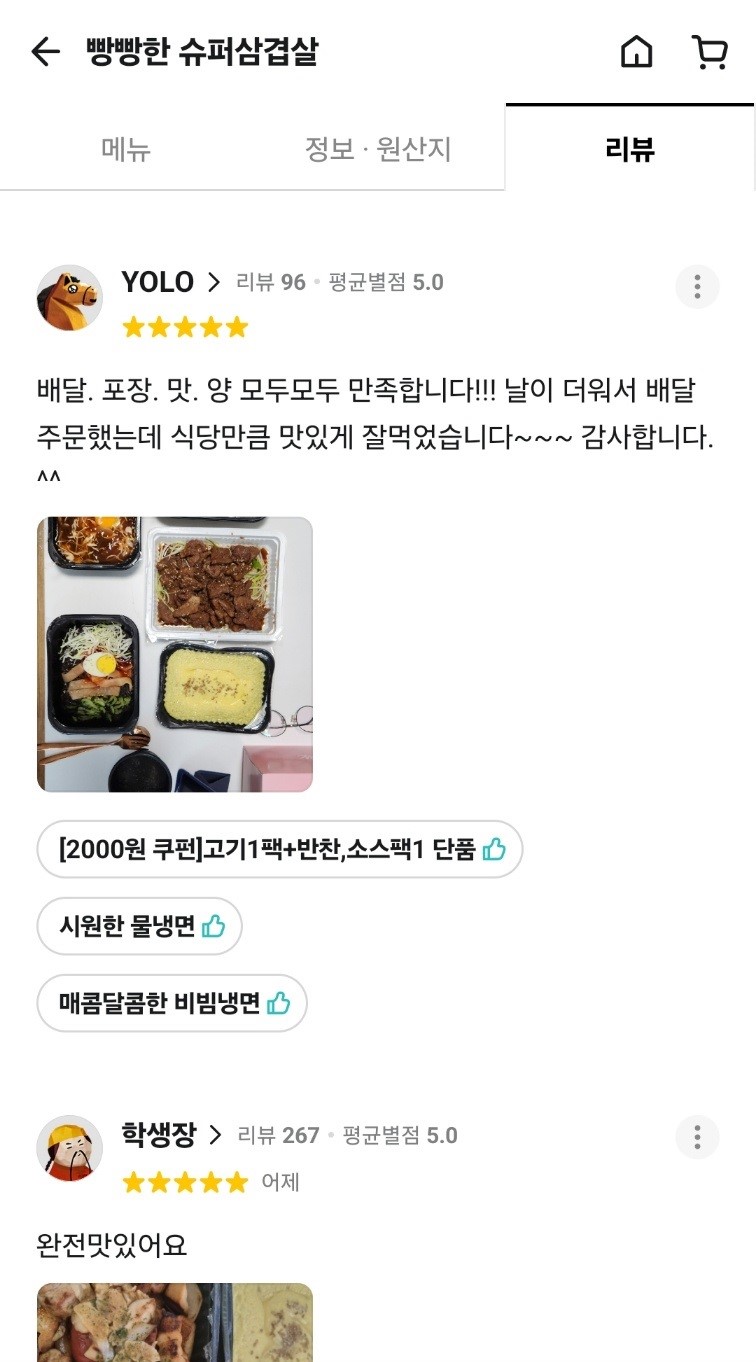Go back using the top-left arrow

point(45,52)
